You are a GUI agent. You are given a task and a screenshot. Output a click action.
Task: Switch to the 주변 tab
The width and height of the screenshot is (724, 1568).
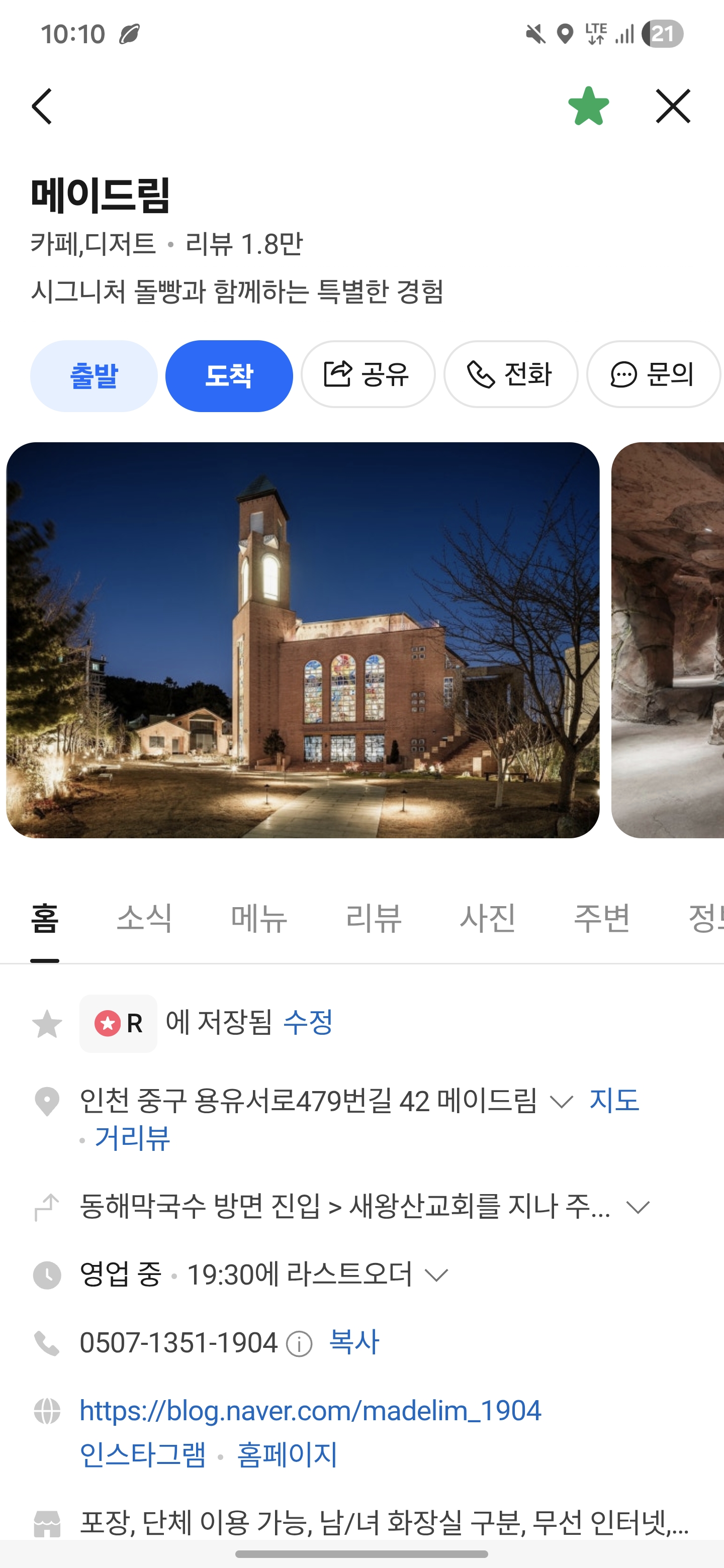pyautogui.click(x=602, y=918)
